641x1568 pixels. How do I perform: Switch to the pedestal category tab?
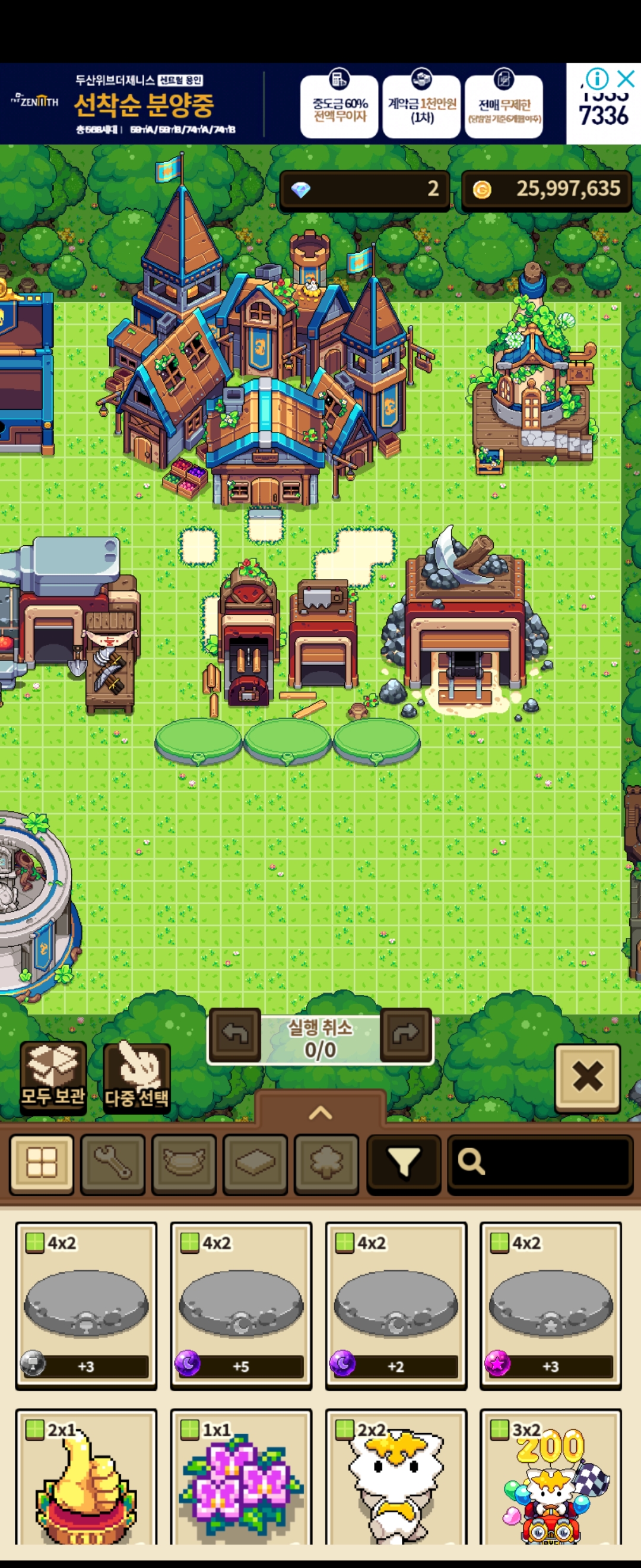pyautogui.click(x=183, y=1163)
